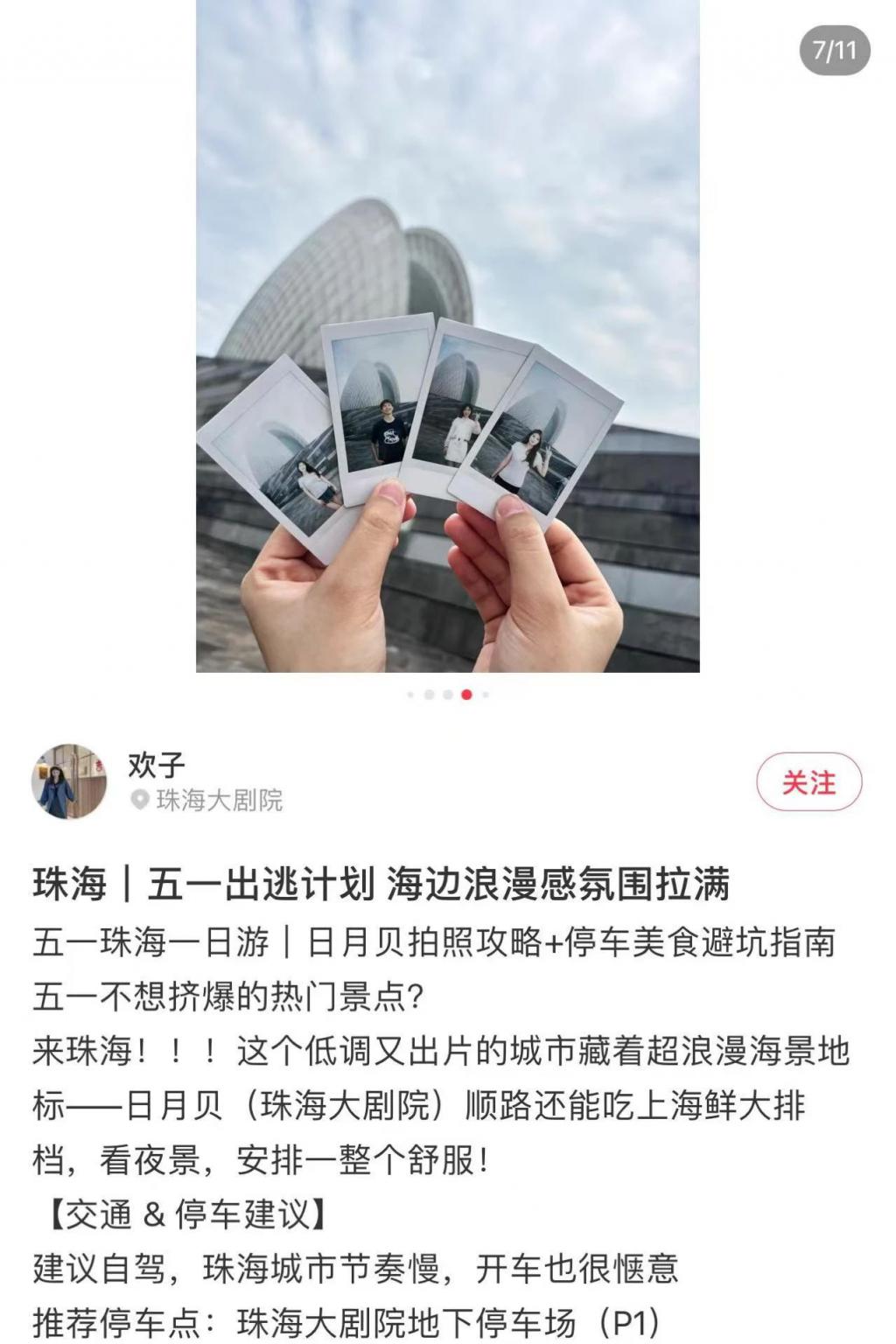
Task: Open the 珠海大剧院 location tag
Action: coord(217,800)
